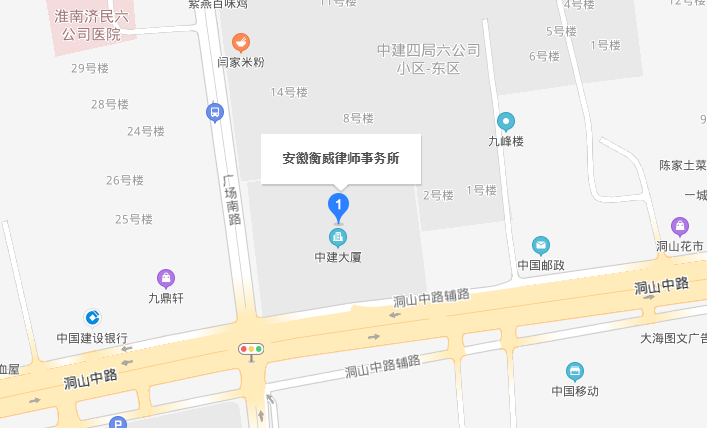
Task: Select the 中建大厦 building marker
Action: click(338, 237)
